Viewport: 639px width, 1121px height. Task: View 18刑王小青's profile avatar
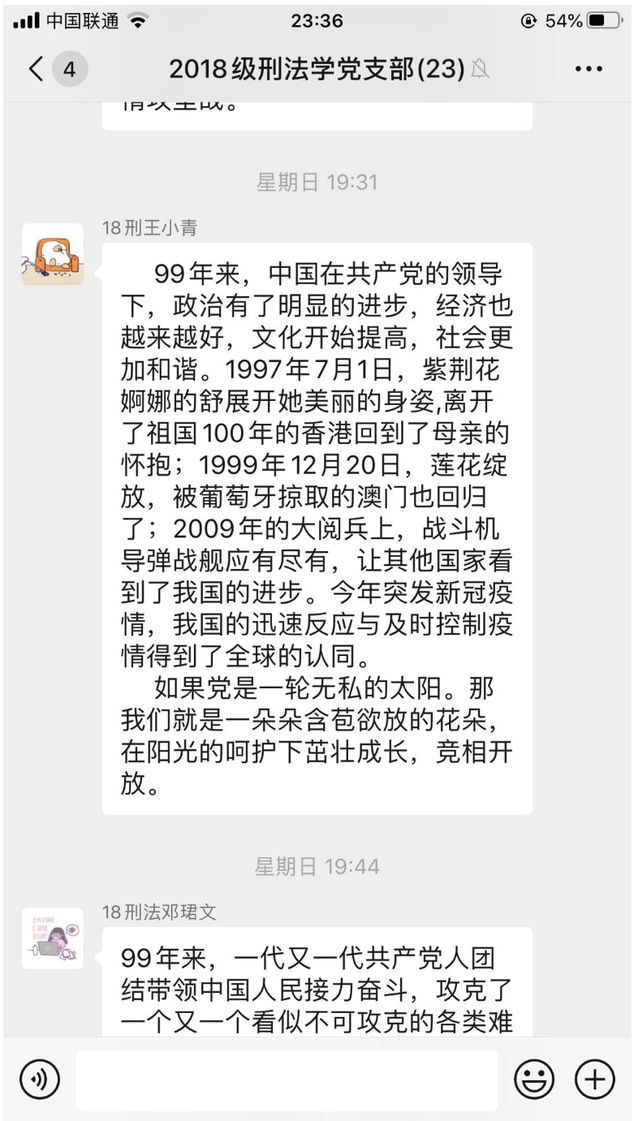tap(52, 254)
